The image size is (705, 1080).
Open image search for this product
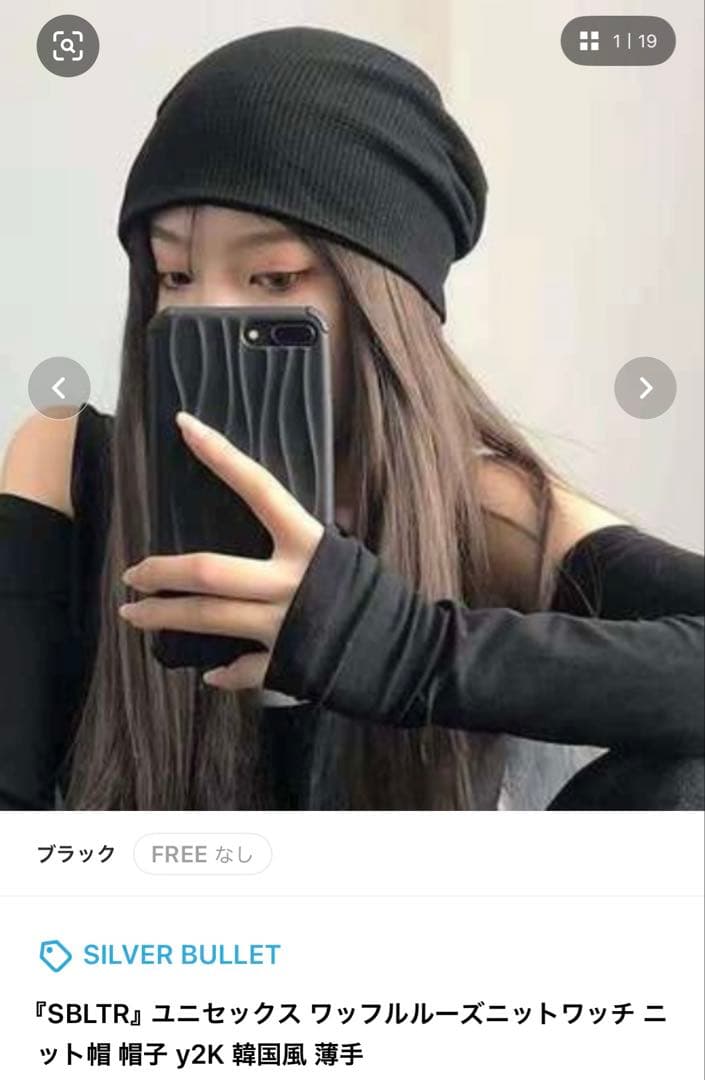68,46
